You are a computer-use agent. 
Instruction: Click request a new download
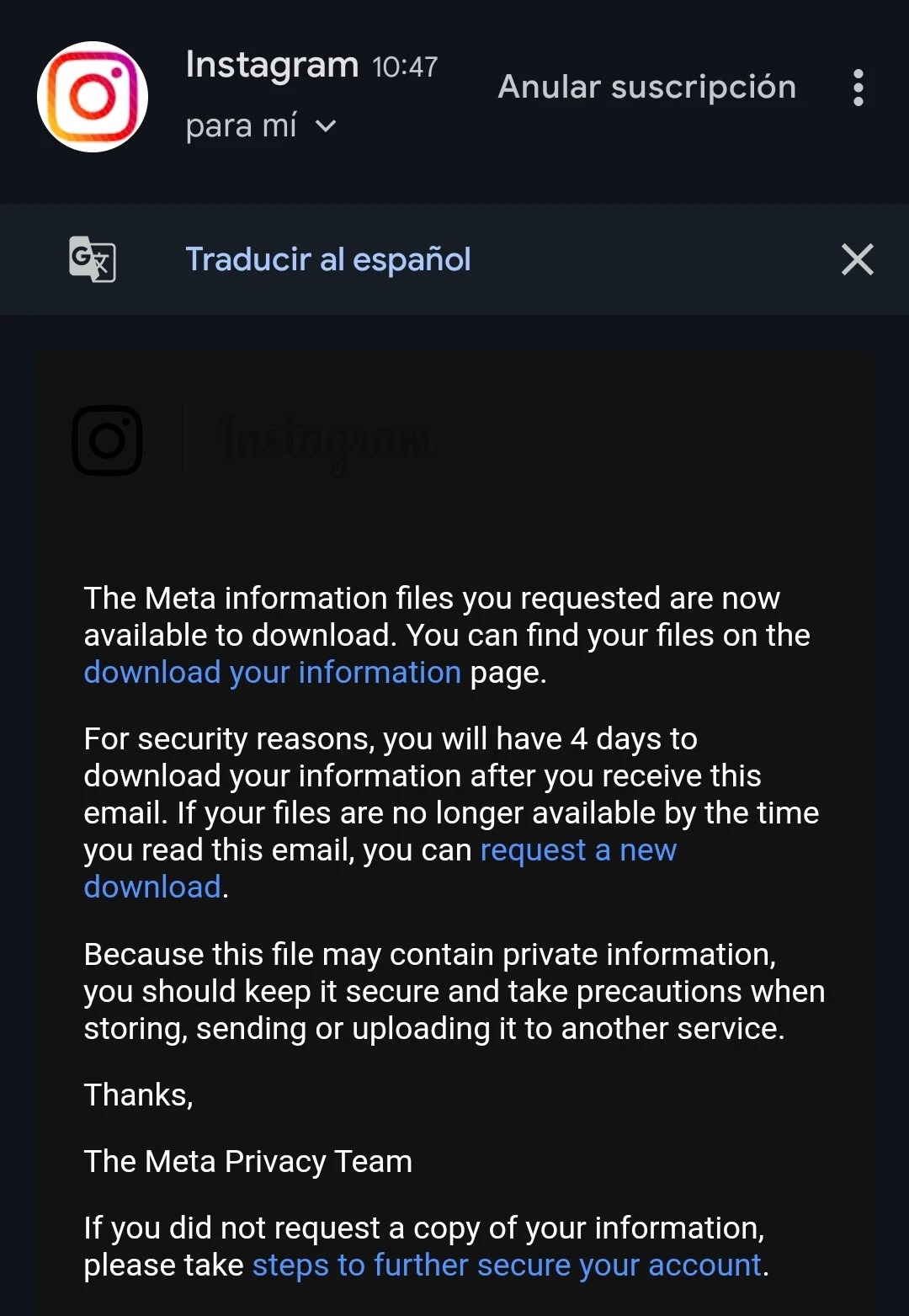coord(577,850)
